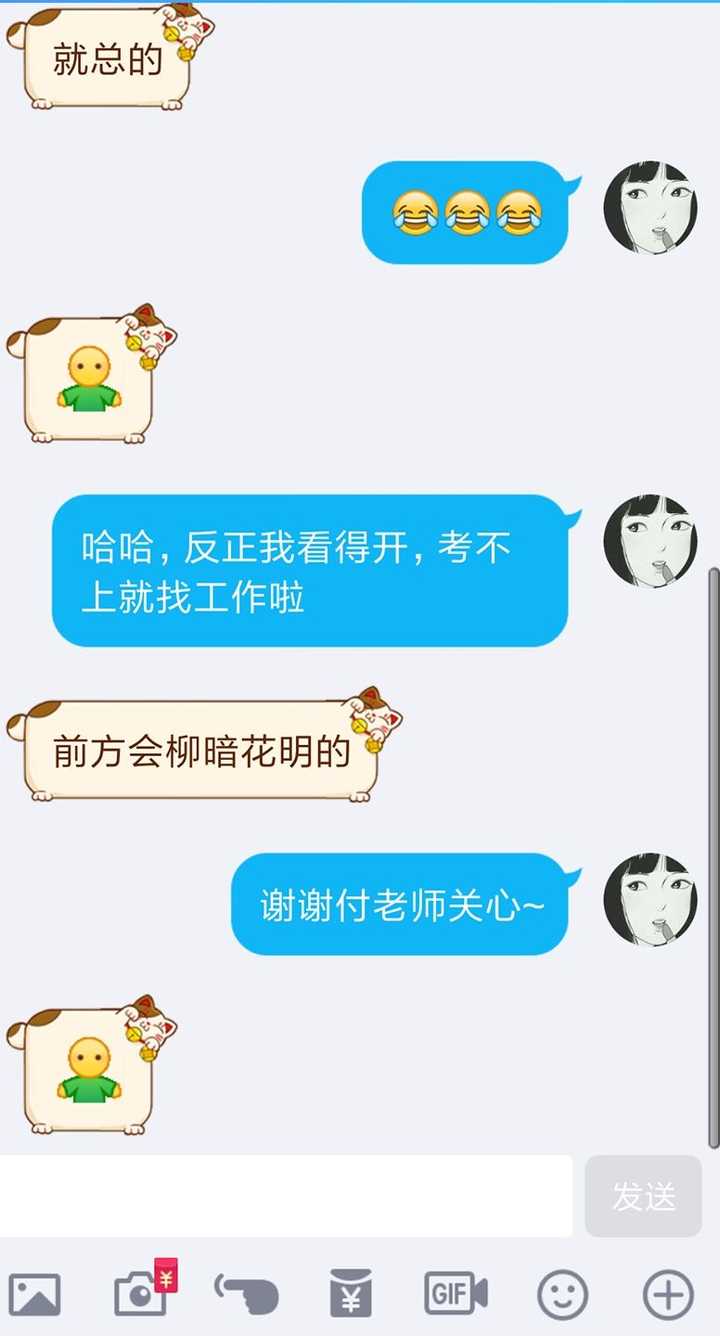This screenshot has width=720, height=1336.
Task: Tap your avatar beside the laughing emojis
Action: tap(652, 208)
